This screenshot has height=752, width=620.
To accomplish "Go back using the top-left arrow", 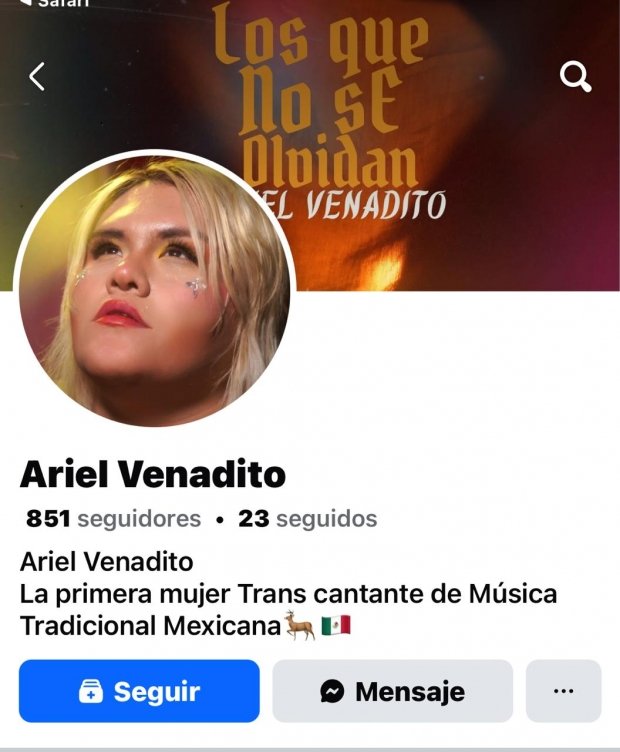I will pos(37,76).
